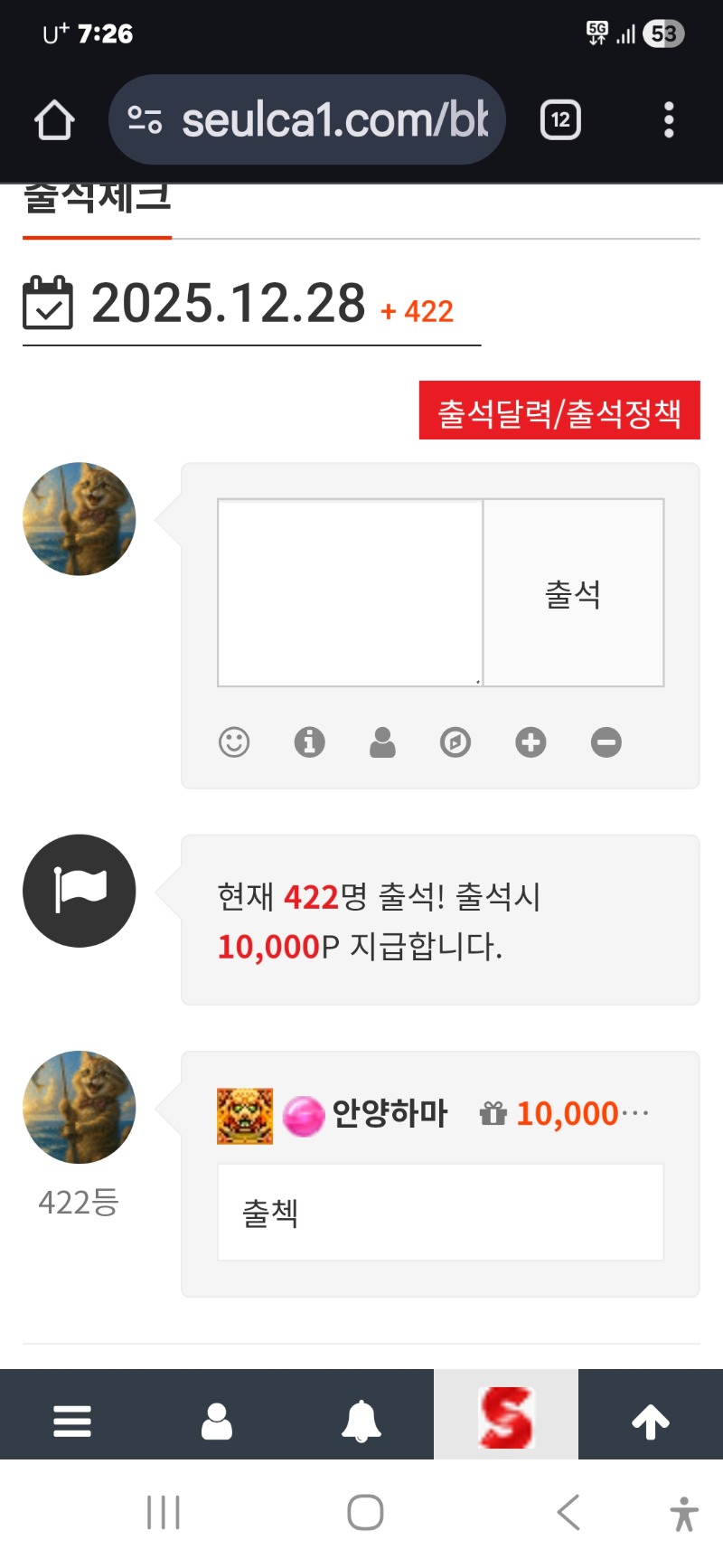The width and height of the screenshot is (723, 1568).
Task: Go back using system navigation
Action: (568, 1512)
